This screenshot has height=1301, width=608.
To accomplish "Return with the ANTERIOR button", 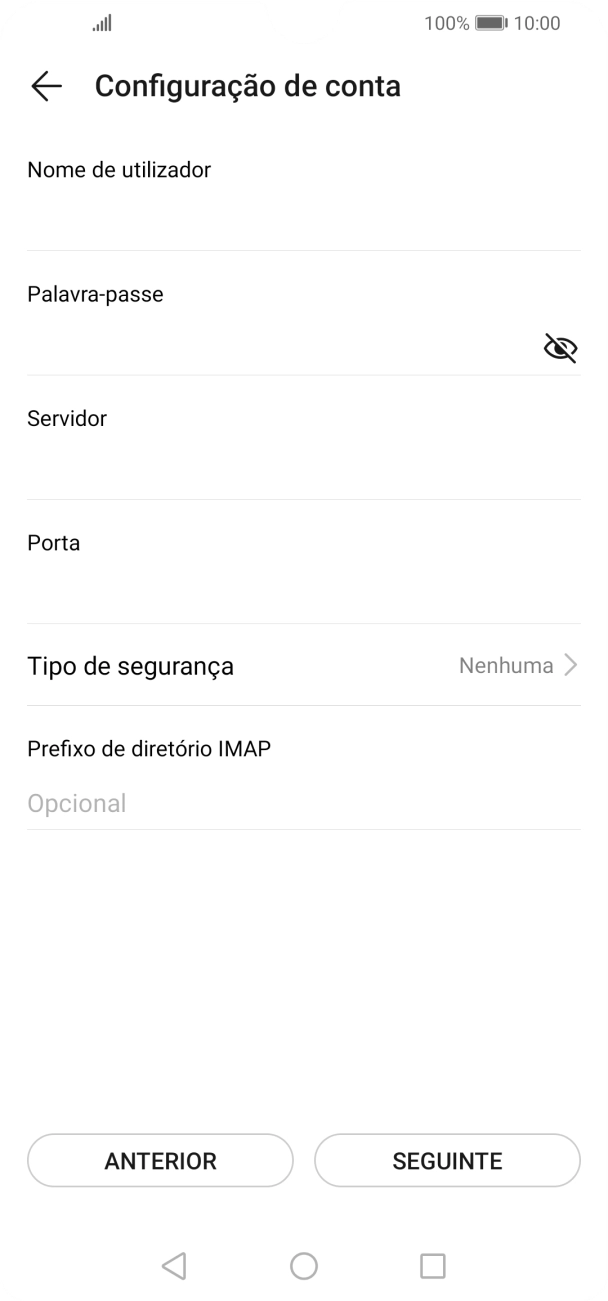I will tap(160, 1160).
